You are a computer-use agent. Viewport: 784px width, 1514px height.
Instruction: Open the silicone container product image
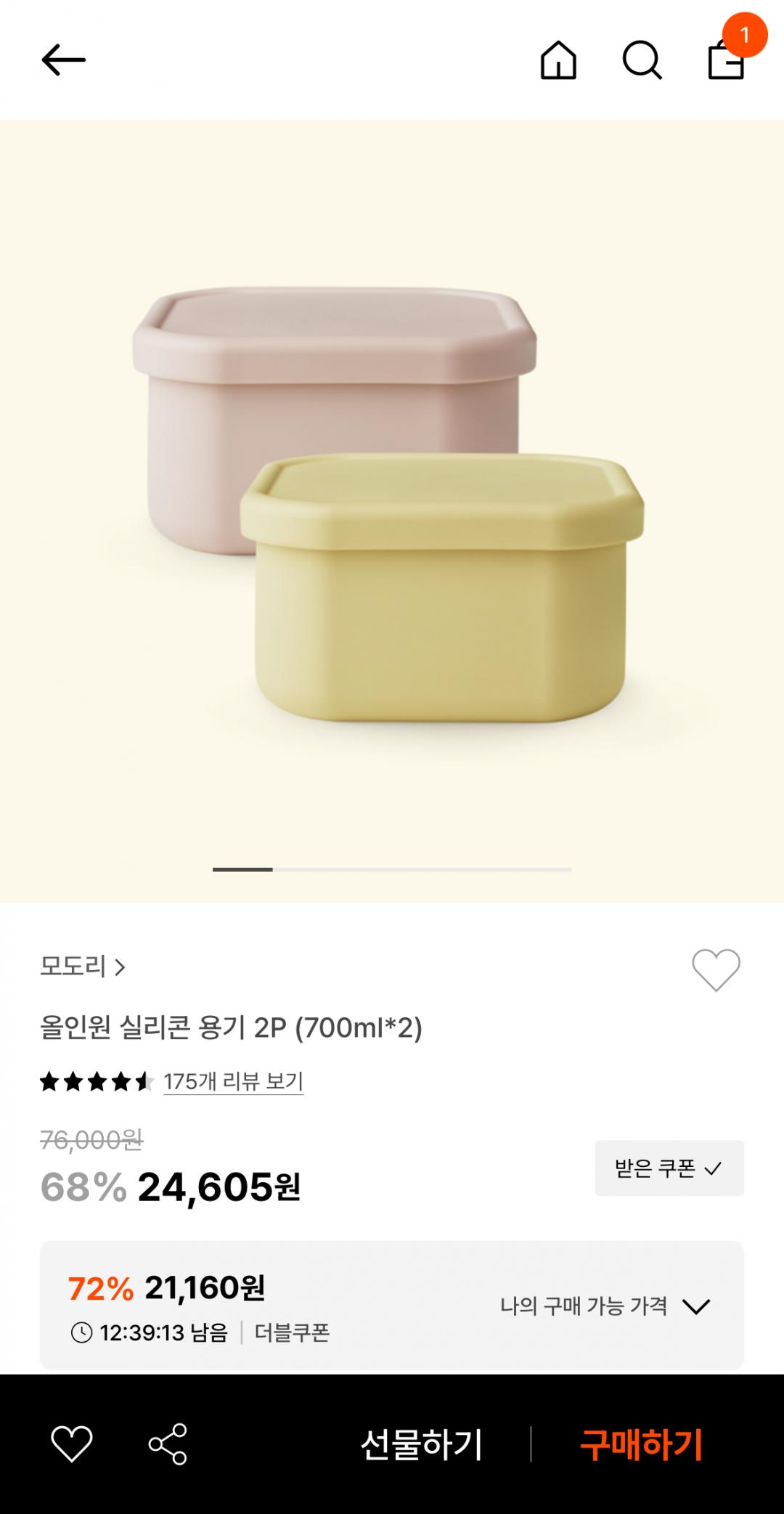point(392,508)
